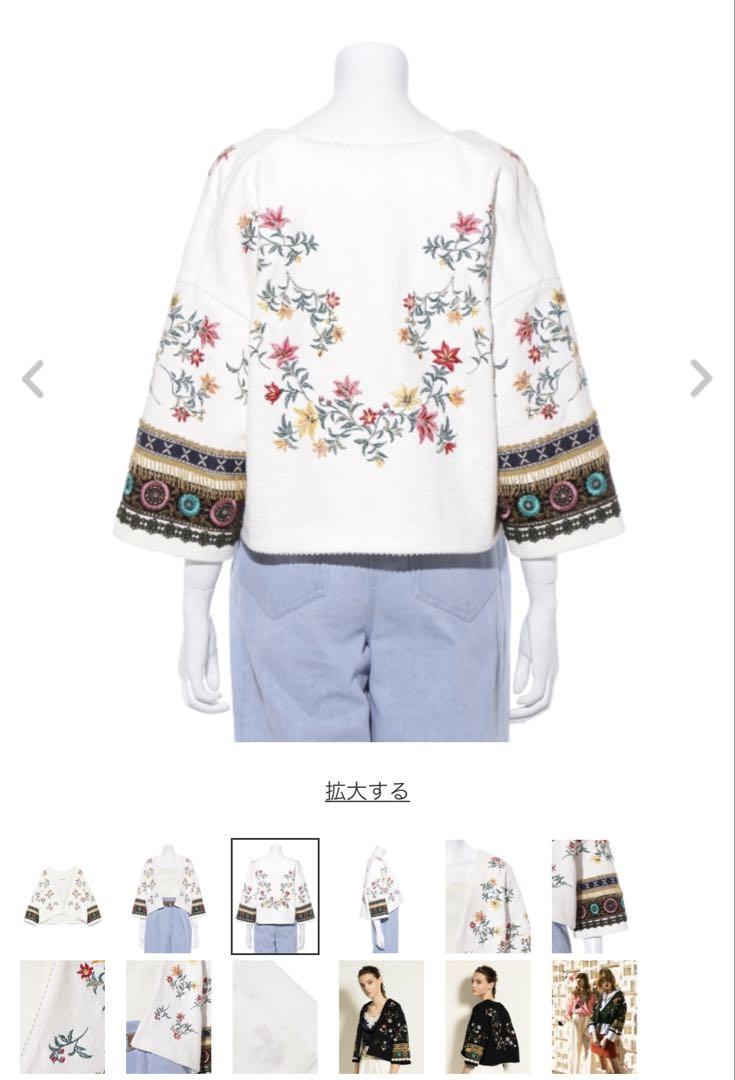The height and width of the screenshot is (1080, 735).
Task: Tap the 拡大する enlarge link
Action: tap(367, 791)
